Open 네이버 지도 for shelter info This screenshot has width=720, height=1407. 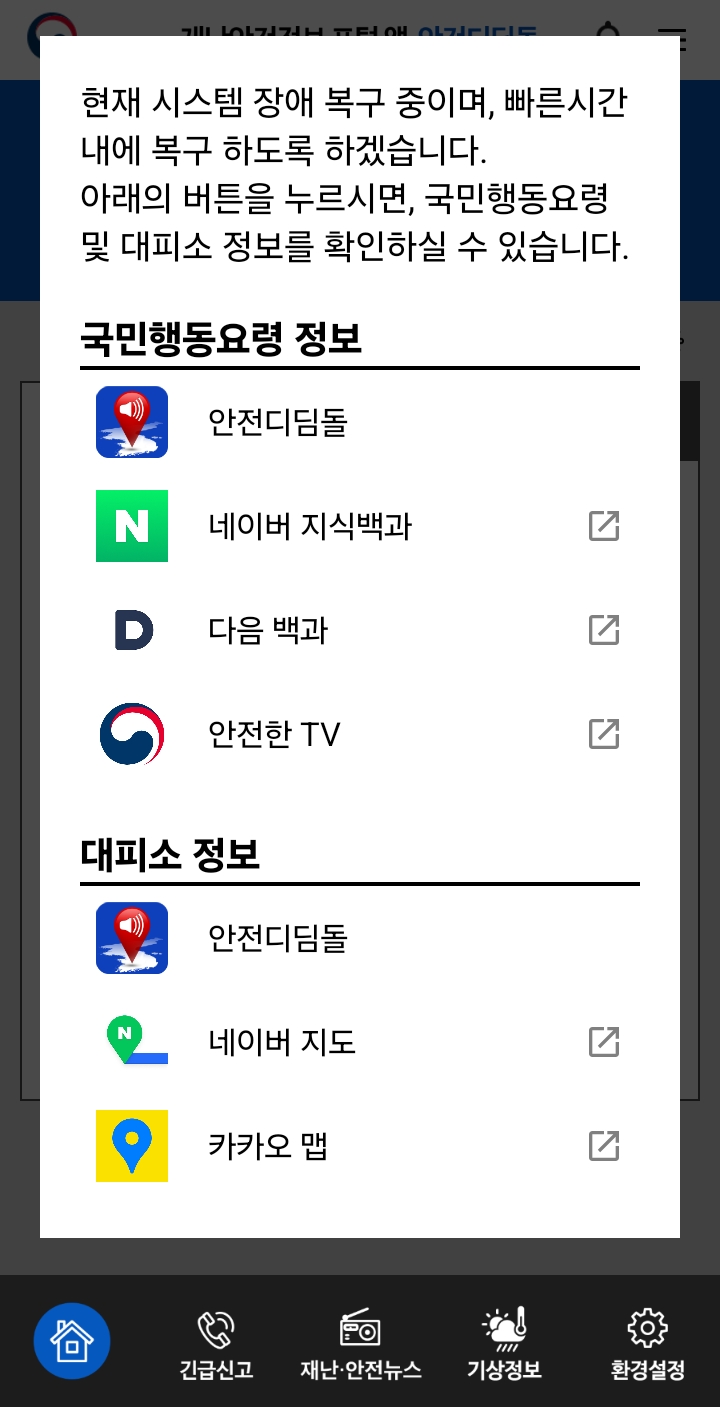pos(282,1043)
